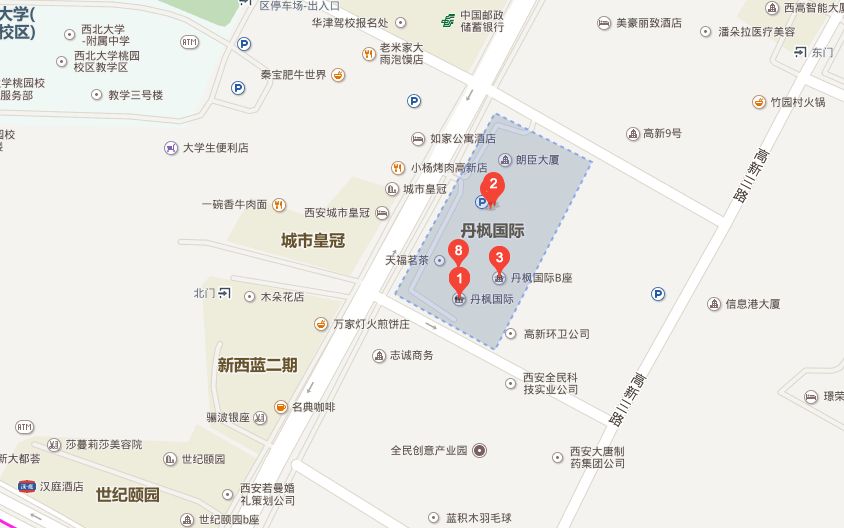
Task: Select map marker number 3
Action: tap(500, 258)
